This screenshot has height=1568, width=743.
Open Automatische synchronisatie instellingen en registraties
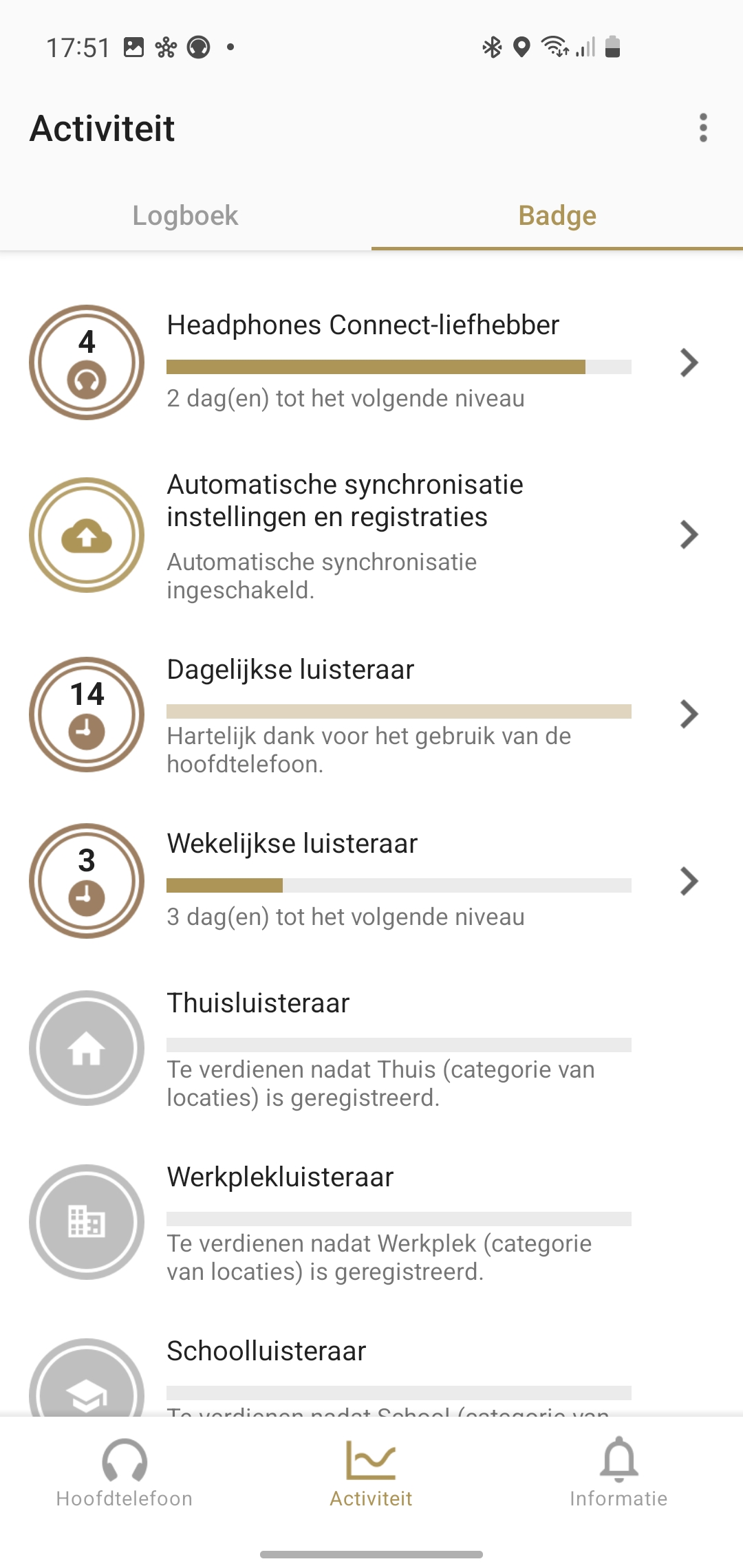371,535
